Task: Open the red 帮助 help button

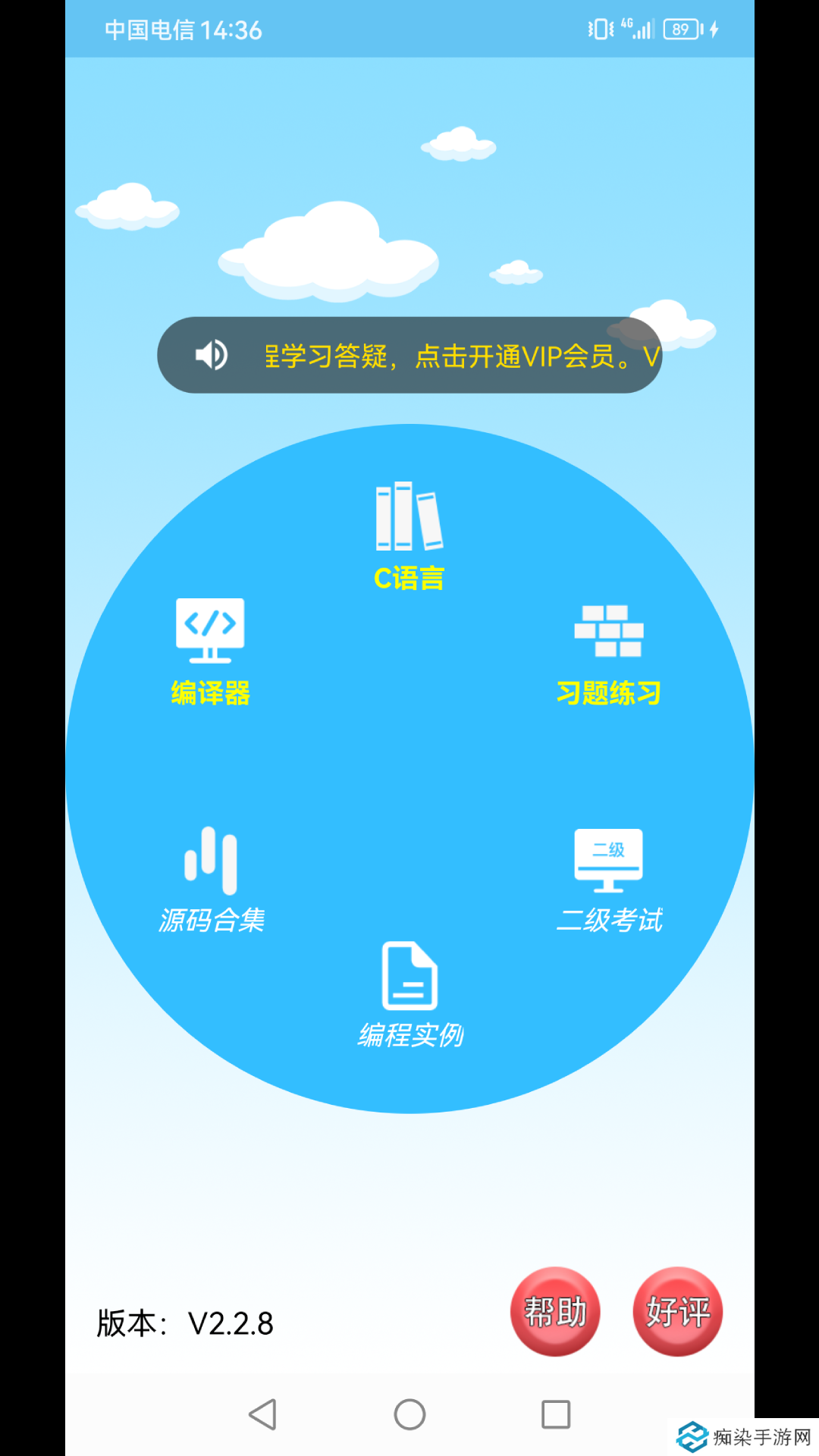Action: tap(555, 1311)
